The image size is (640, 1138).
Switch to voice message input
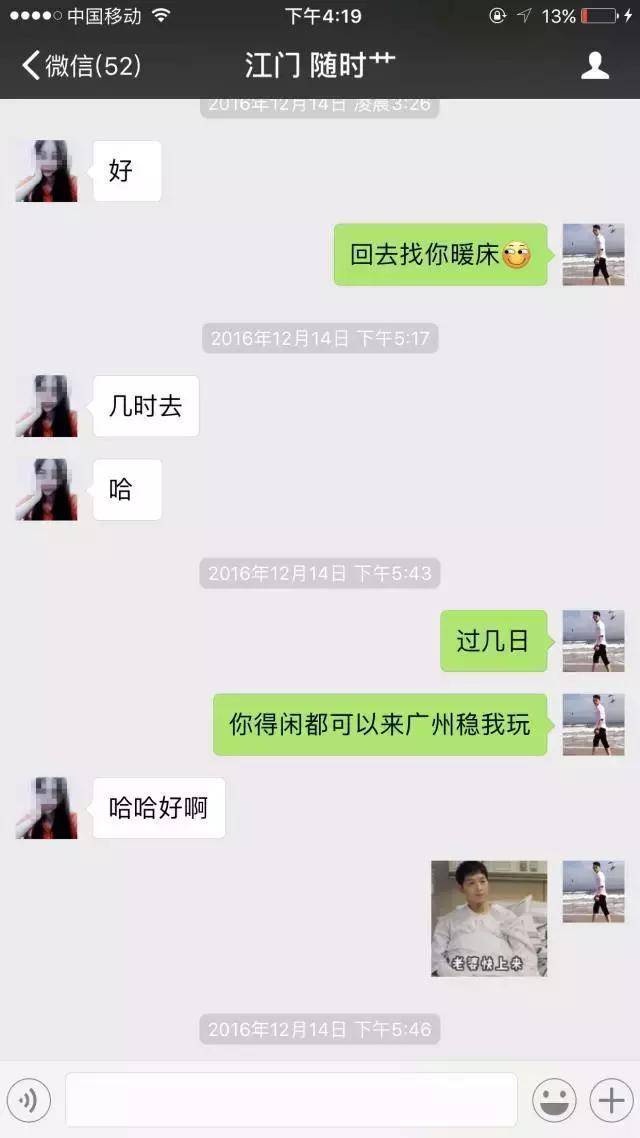(x=29, y=1101)
